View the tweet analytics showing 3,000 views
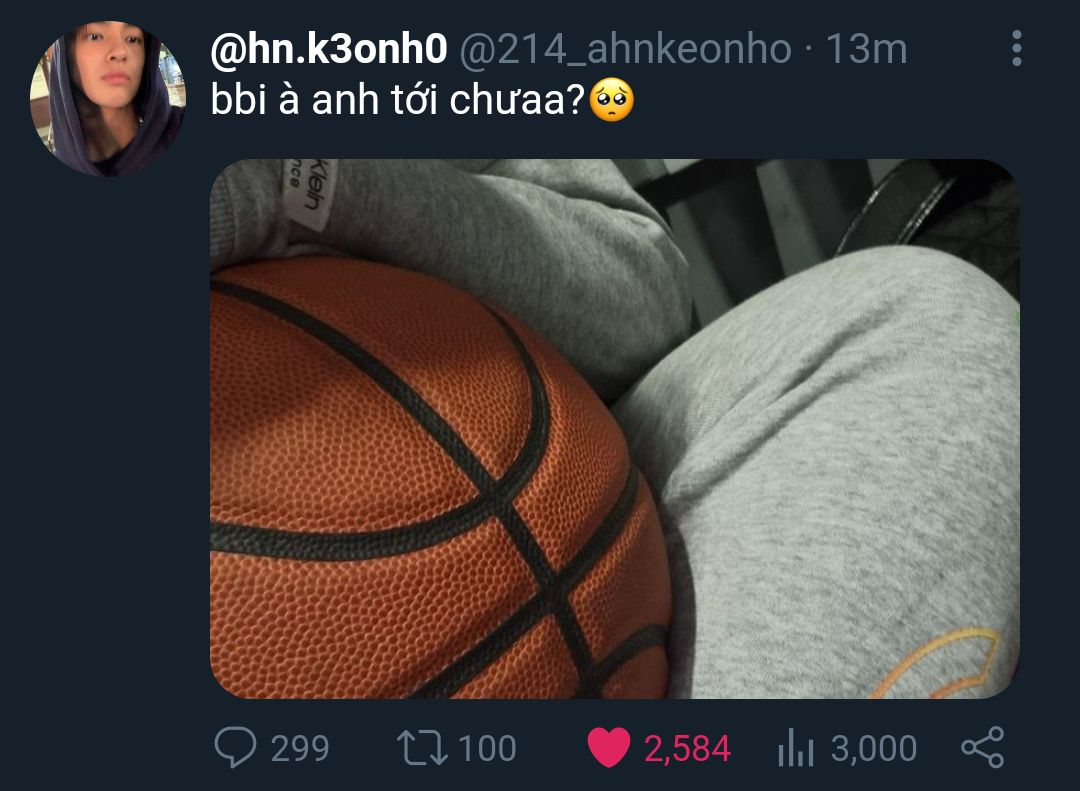The image size is (1080, 791). click(x=796, y=748)
